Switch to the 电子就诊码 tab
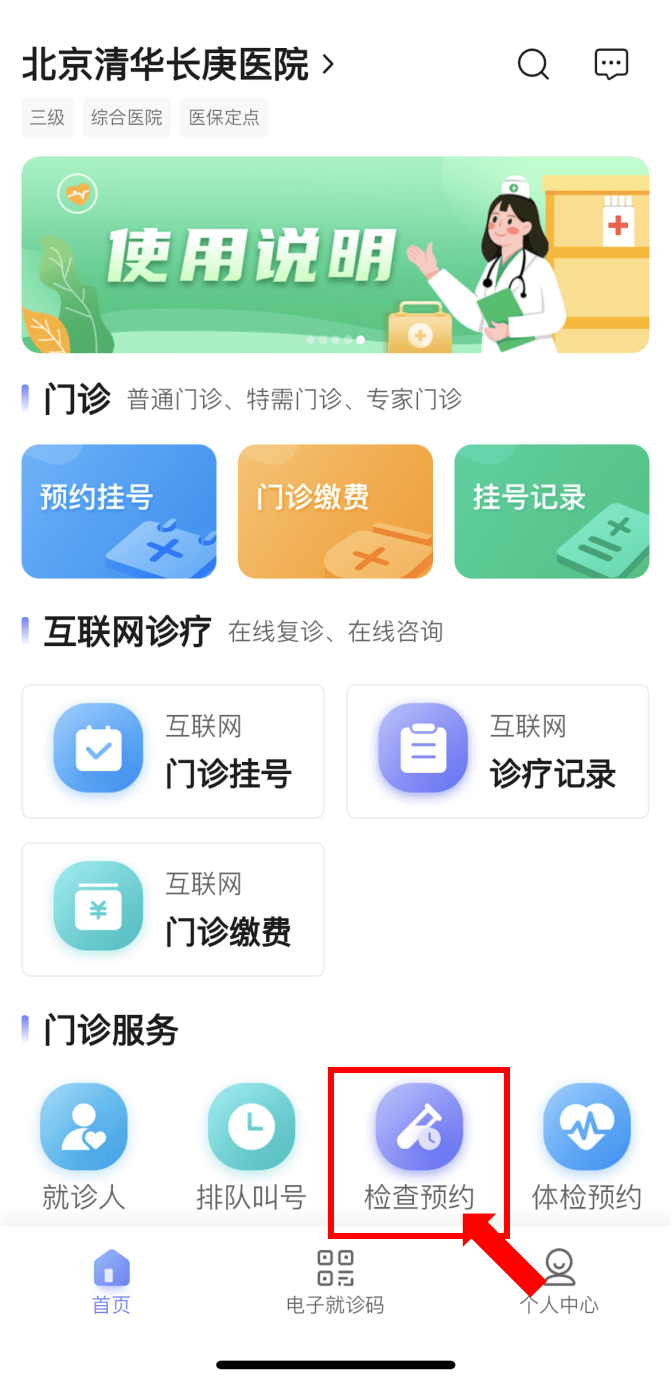The image size is (672, 1384). click(x=335, y=1282)
